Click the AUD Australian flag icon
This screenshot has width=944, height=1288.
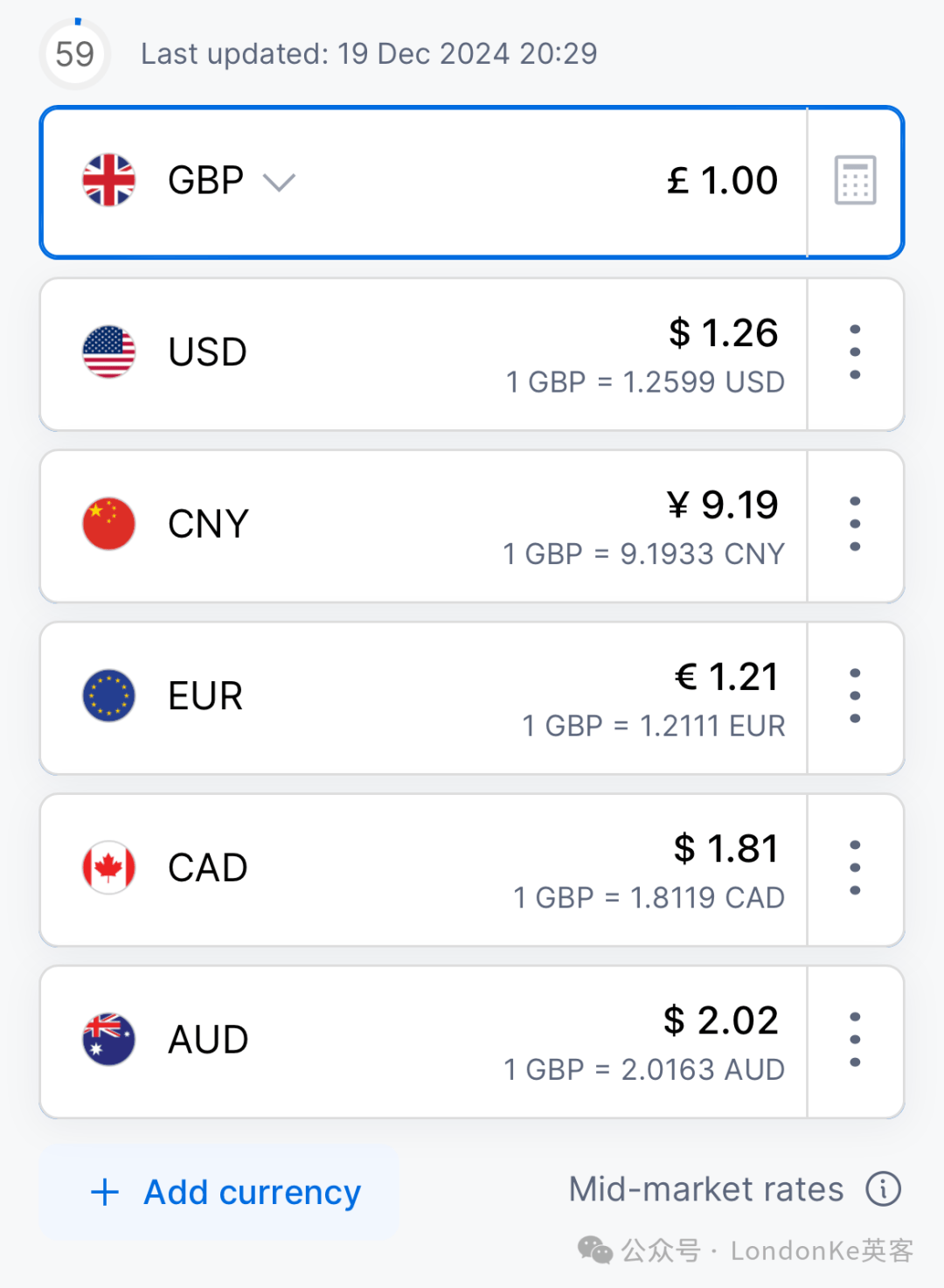pyautogui.click(x=108, y=1039)
